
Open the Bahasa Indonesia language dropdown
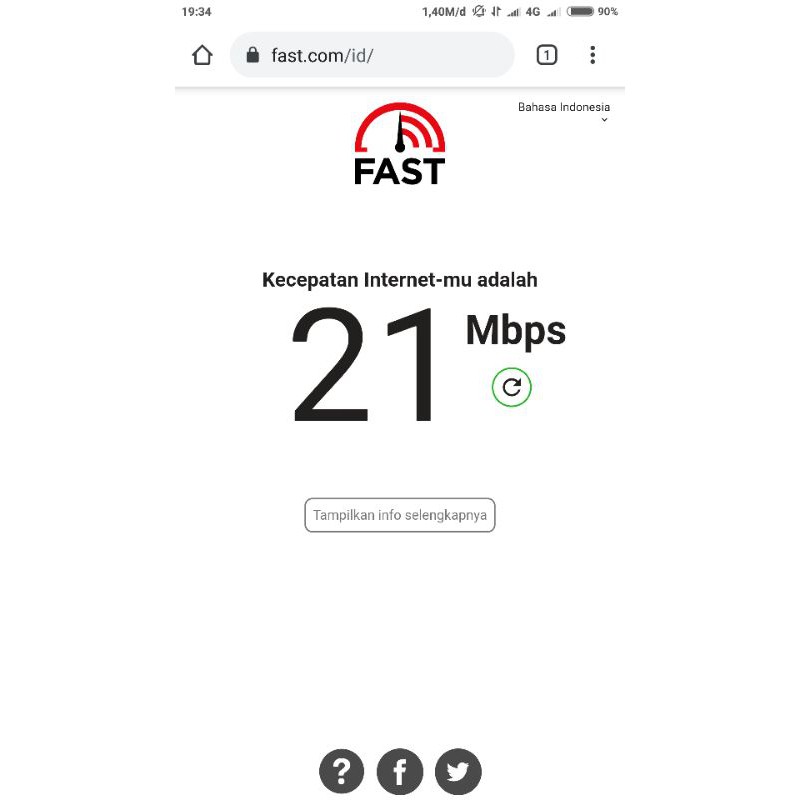coord(564,112)
